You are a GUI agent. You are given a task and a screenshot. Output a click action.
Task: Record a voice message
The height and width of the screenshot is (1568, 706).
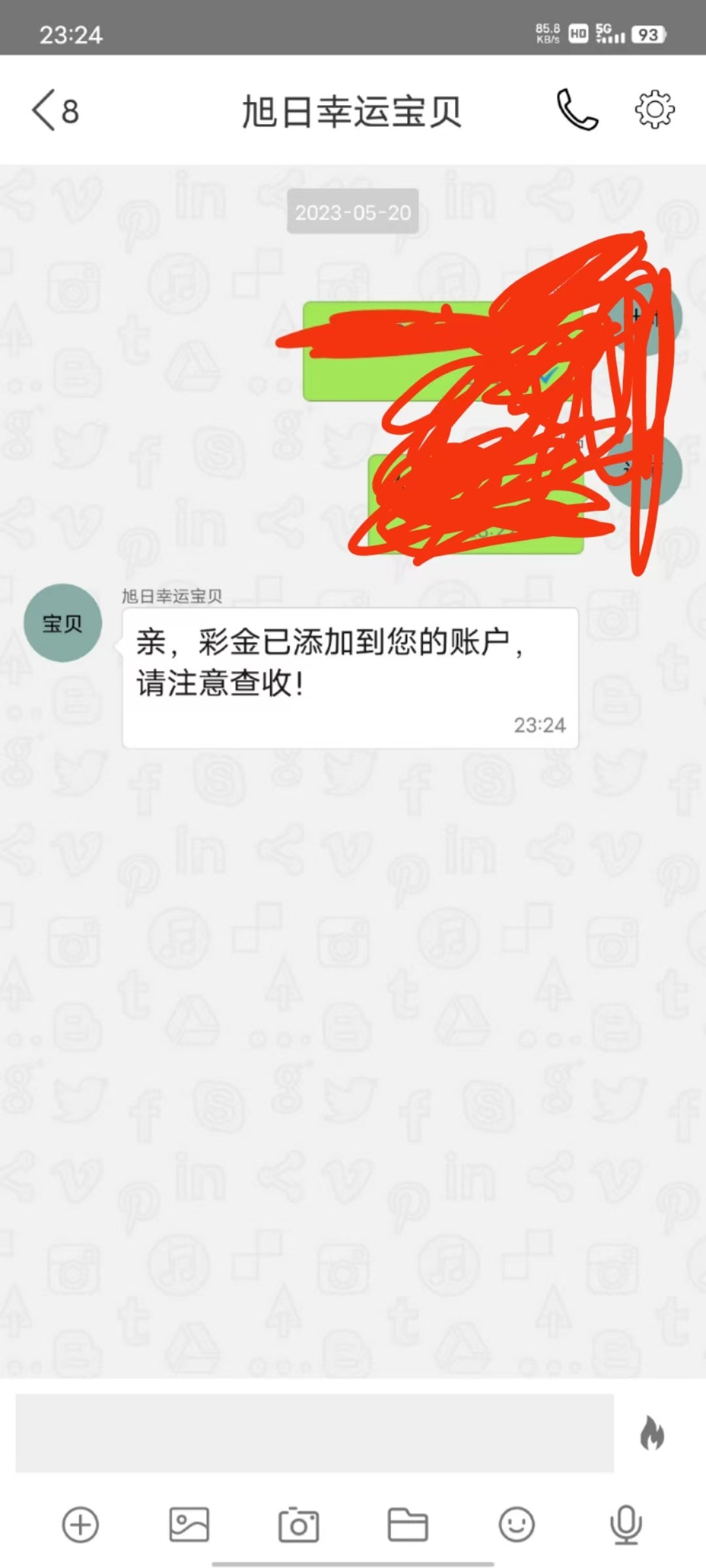click(x=626, y=1525)
